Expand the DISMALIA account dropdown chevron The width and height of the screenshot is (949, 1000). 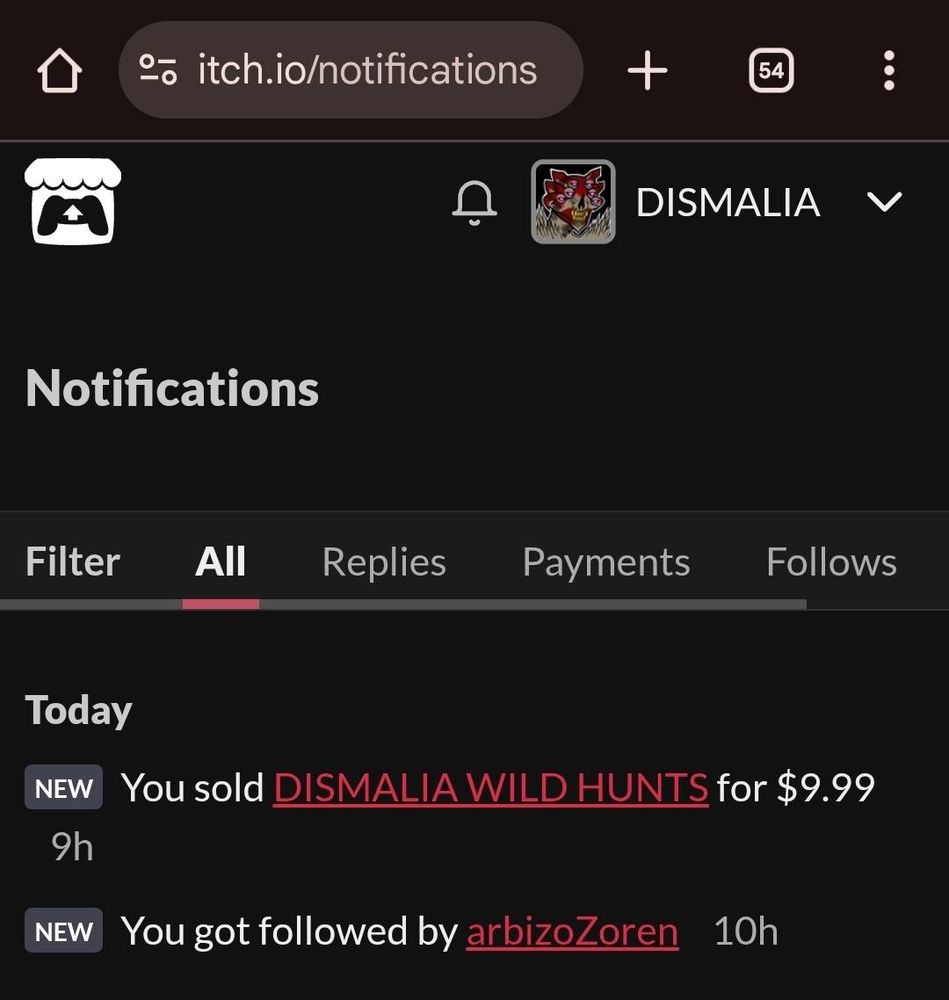coord(884,203)
